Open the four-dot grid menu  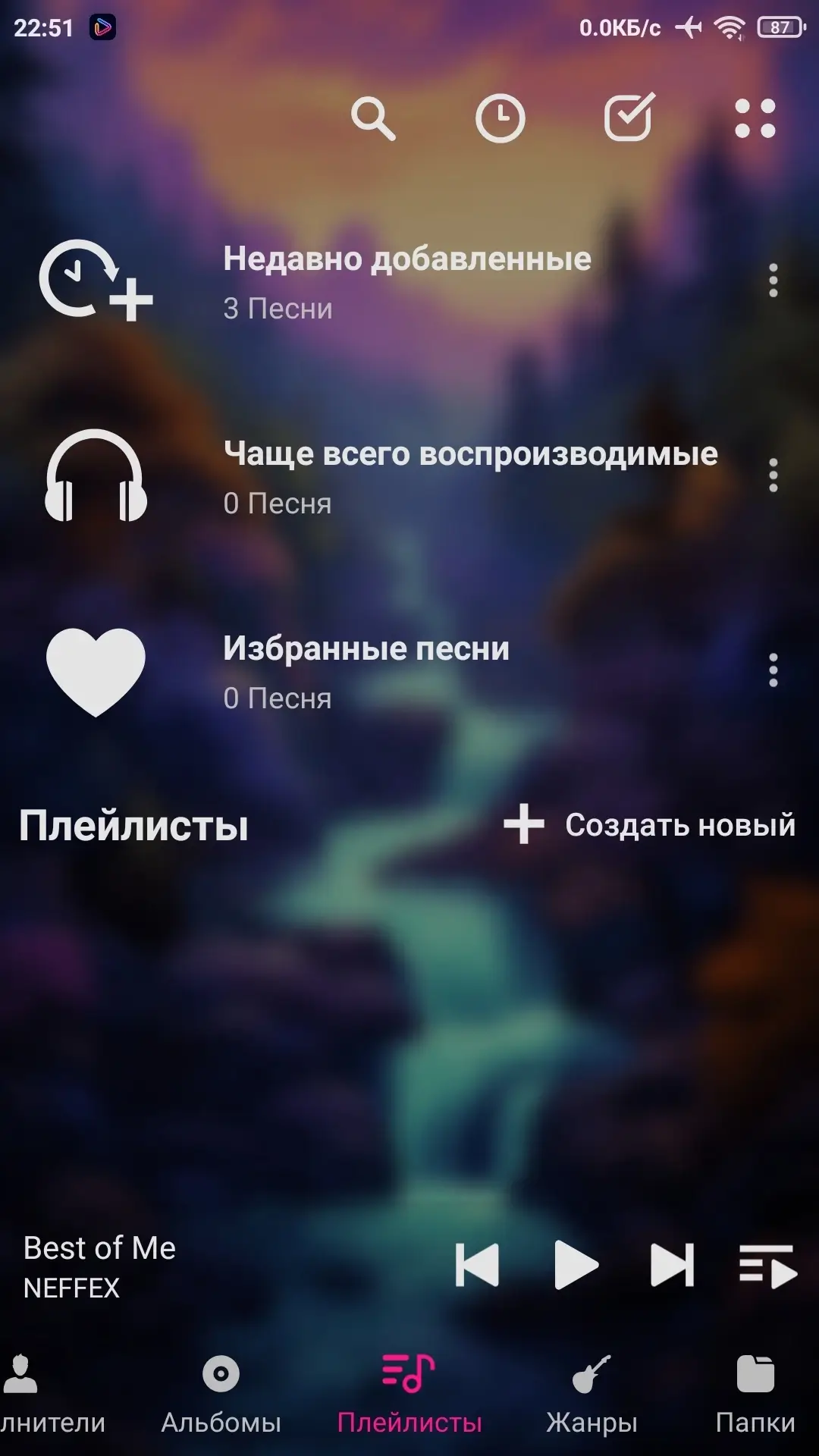point(755,118)
